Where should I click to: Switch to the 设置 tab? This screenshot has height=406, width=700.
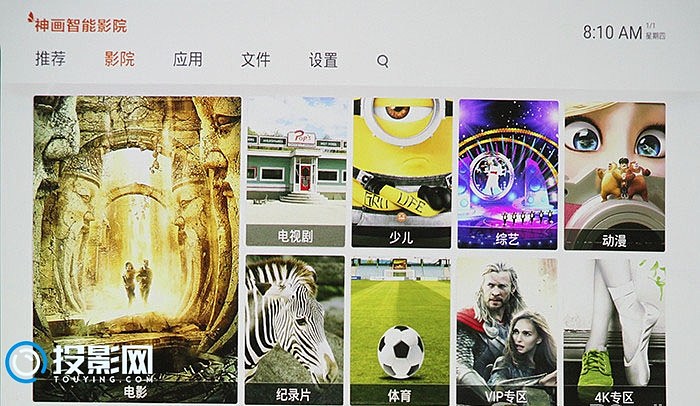pyautogui.click(x=323, y=59)
